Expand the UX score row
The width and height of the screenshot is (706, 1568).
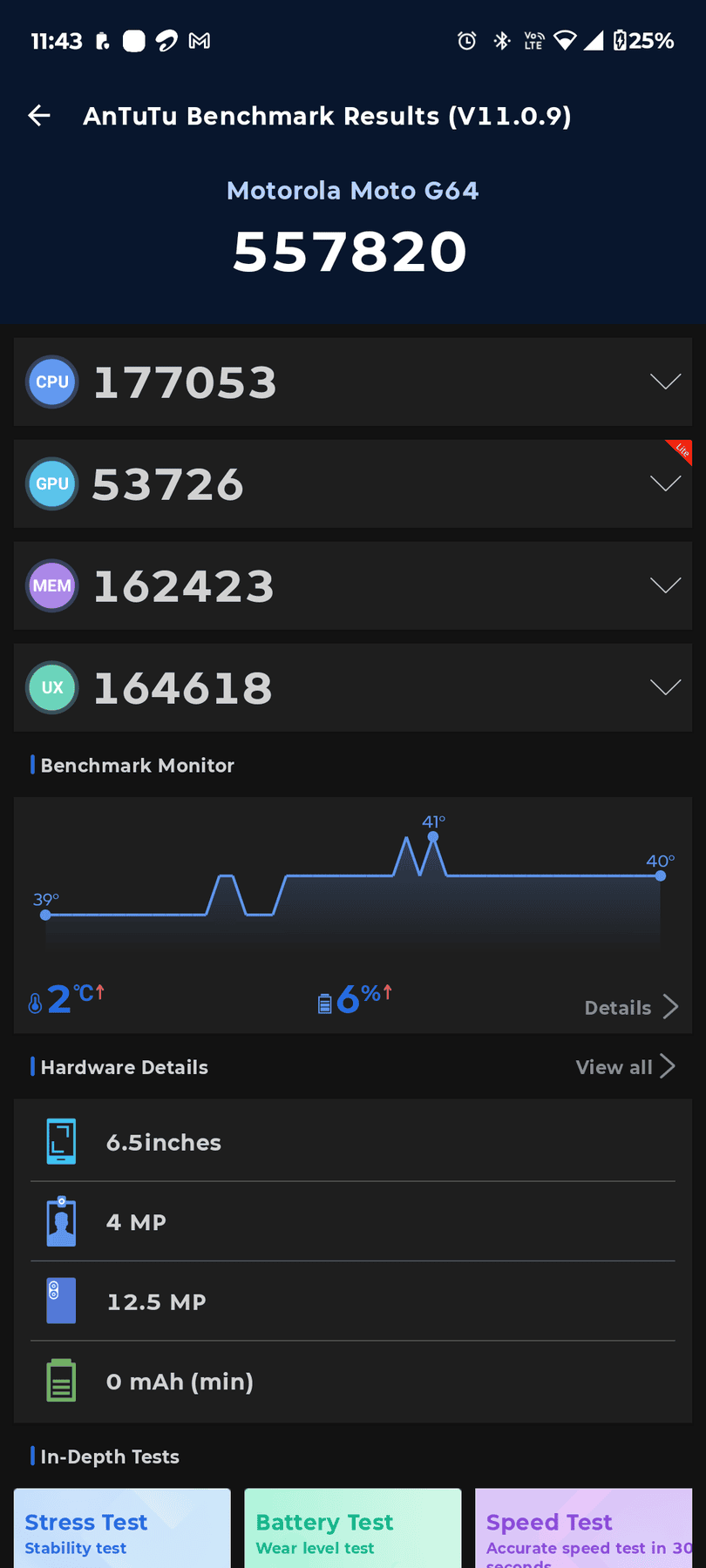coord(353,687)
